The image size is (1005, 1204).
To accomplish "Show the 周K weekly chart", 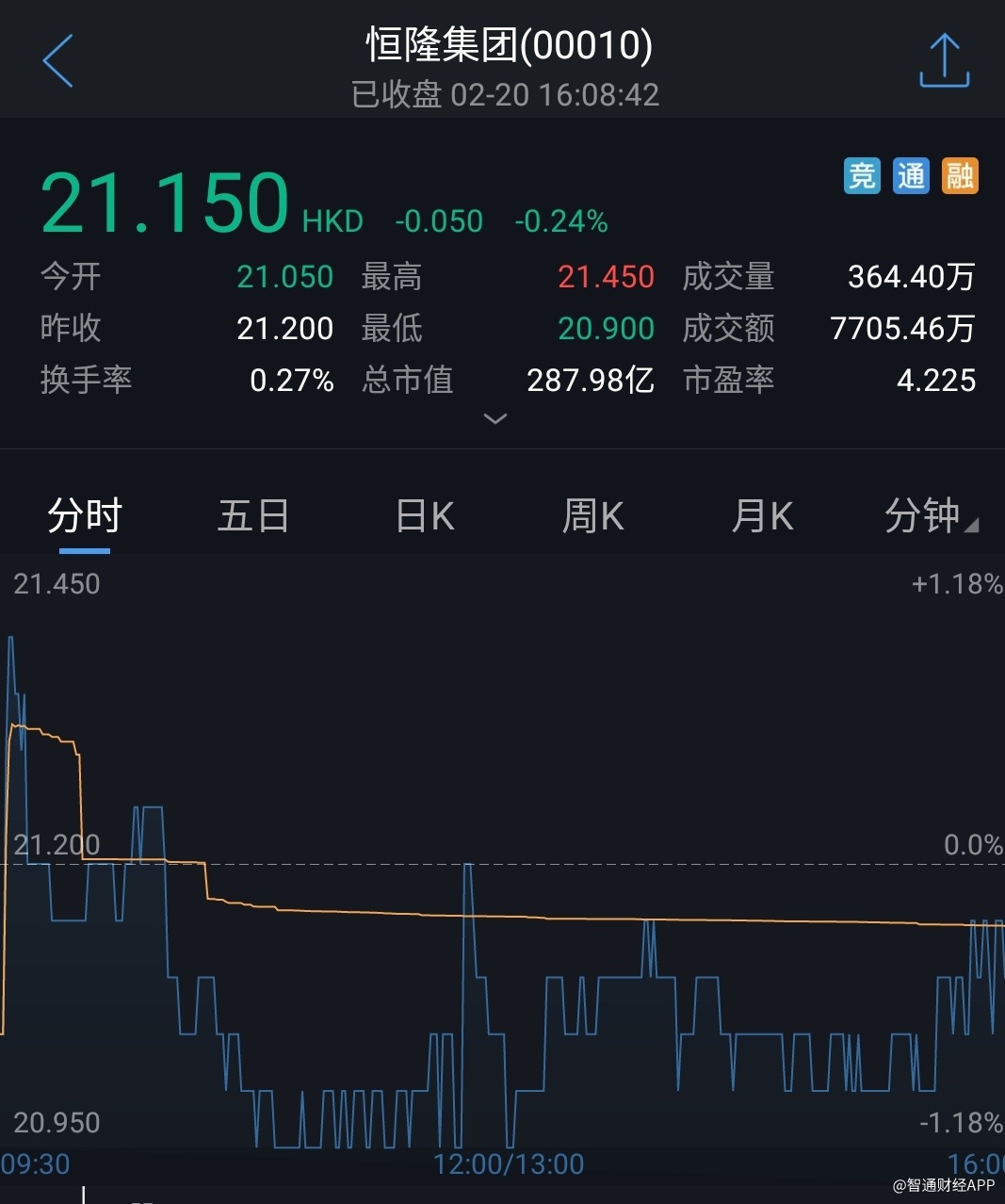I will pos(592,516).
